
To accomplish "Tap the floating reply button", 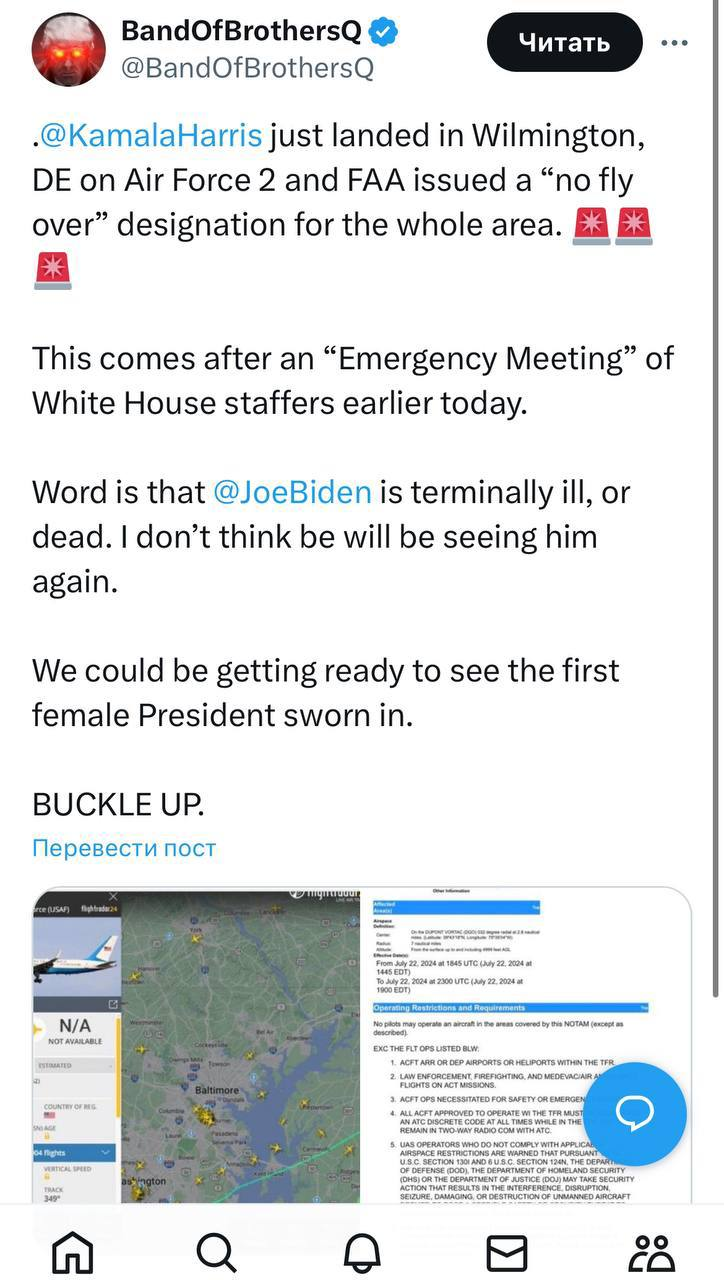I will 634,1113.
